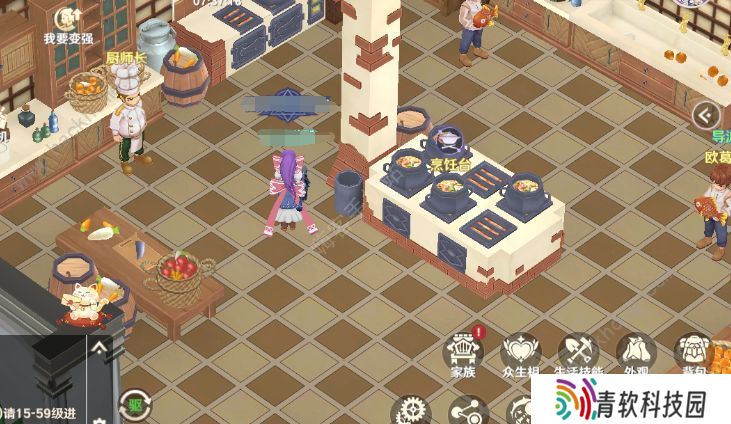
Task: Tap the share icon
Action: [x=467, y=411]
